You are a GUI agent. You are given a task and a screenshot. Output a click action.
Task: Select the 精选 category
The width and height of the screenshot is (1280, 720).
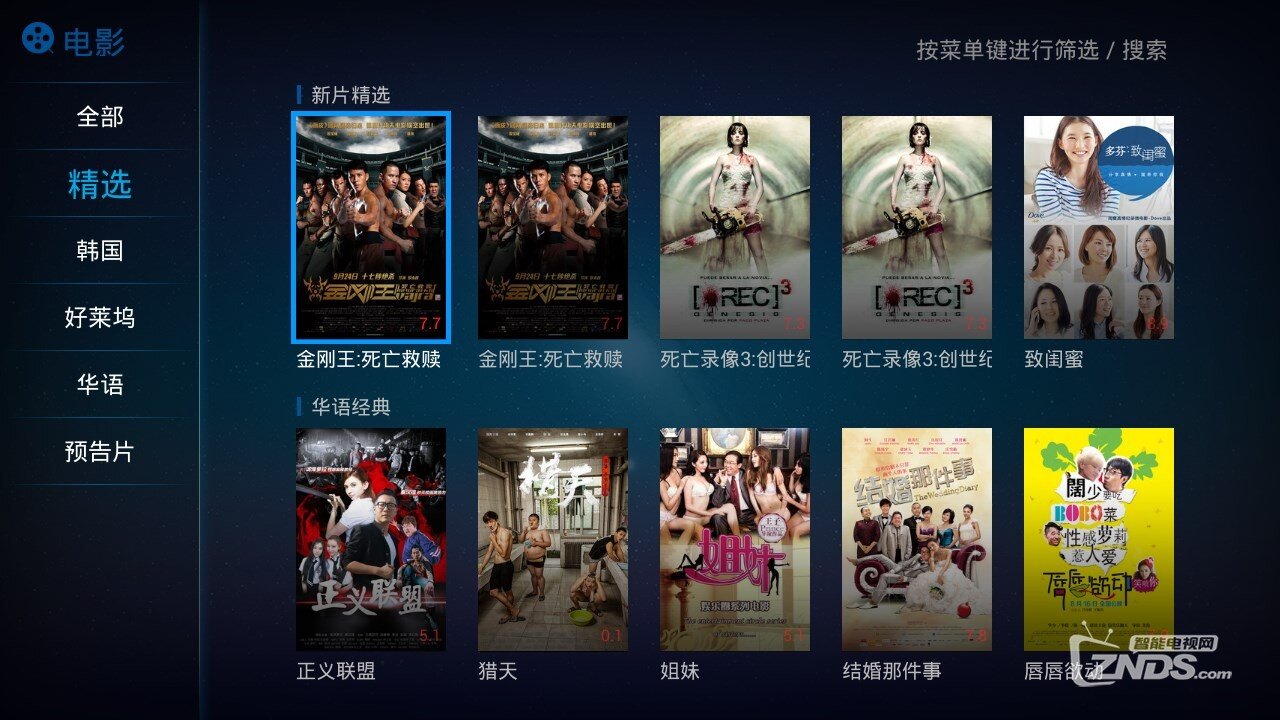tap(100, 184)
